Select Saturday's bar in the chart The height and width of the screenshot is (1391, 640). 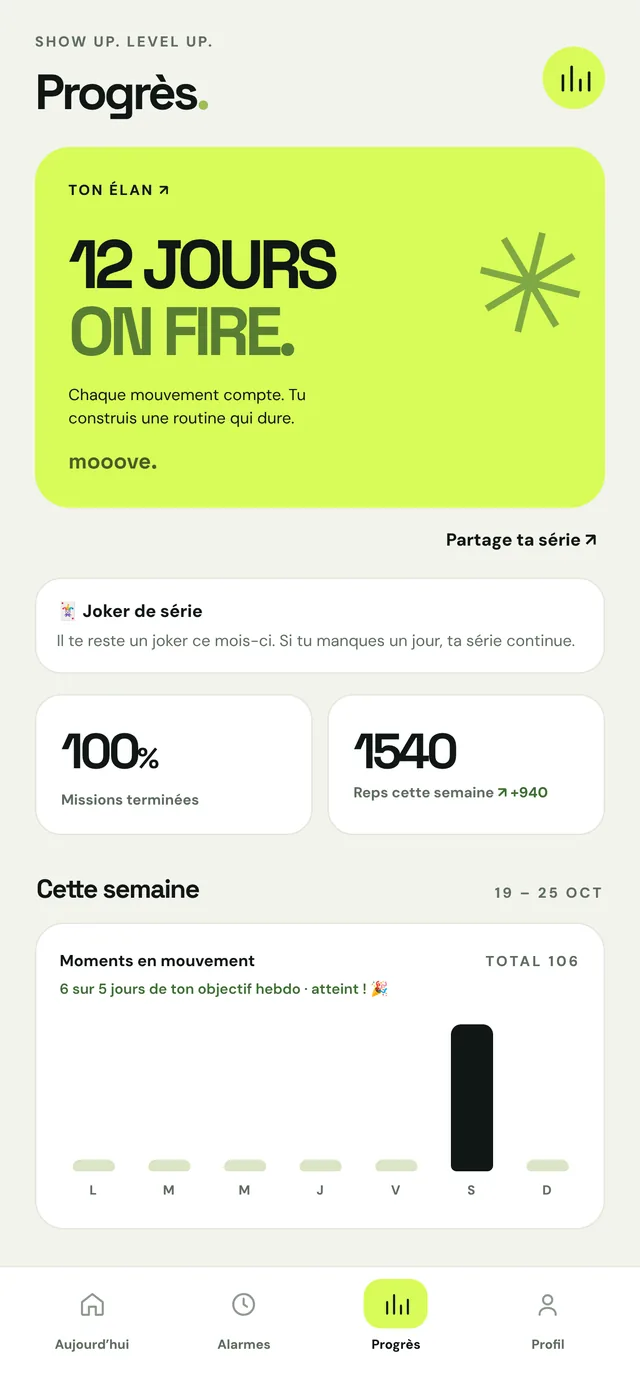(x=472, y=1097)
